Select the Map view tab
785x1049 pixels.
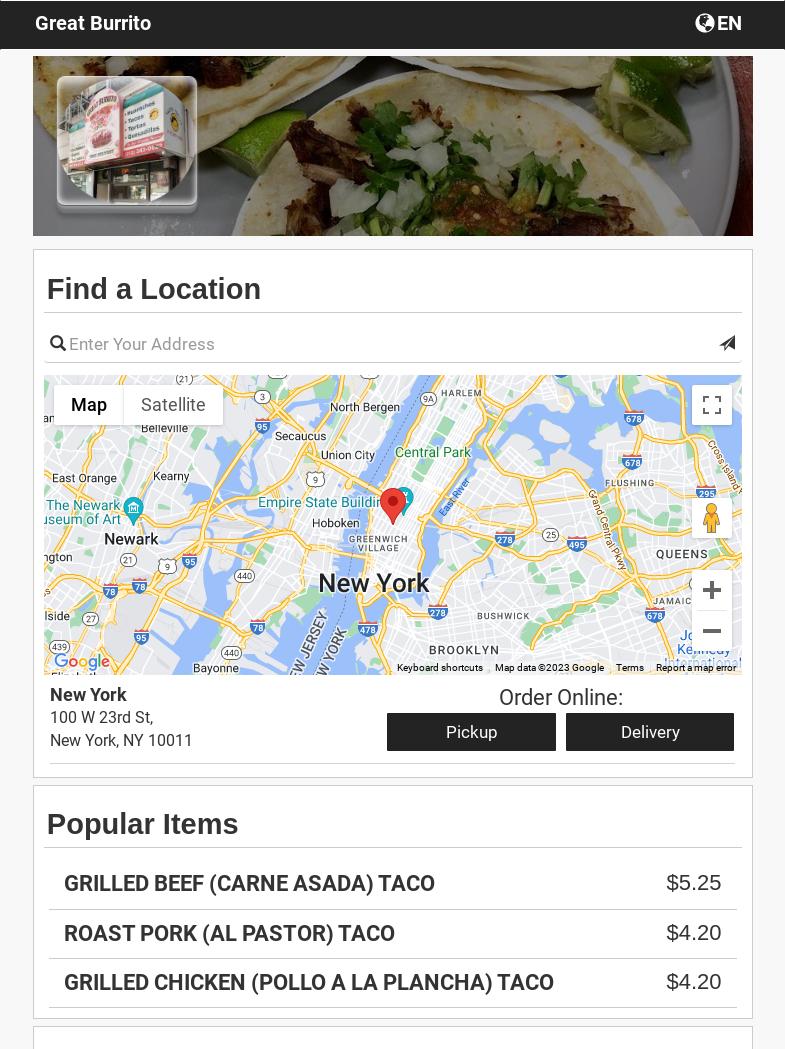(x=89, y=405)
